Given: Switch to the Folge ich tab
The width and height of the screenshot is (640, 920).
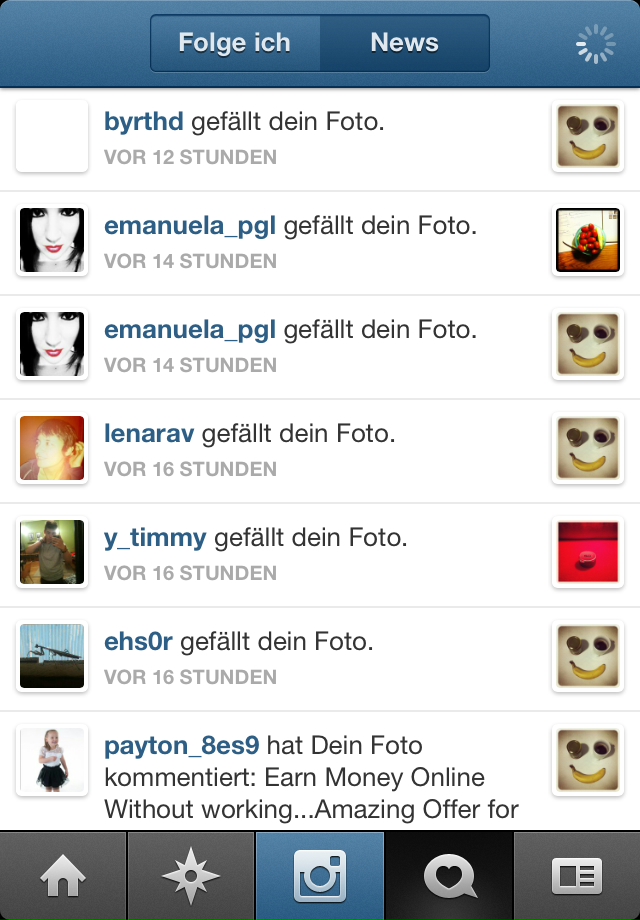Looking at the screenshot, I should 235,43.
